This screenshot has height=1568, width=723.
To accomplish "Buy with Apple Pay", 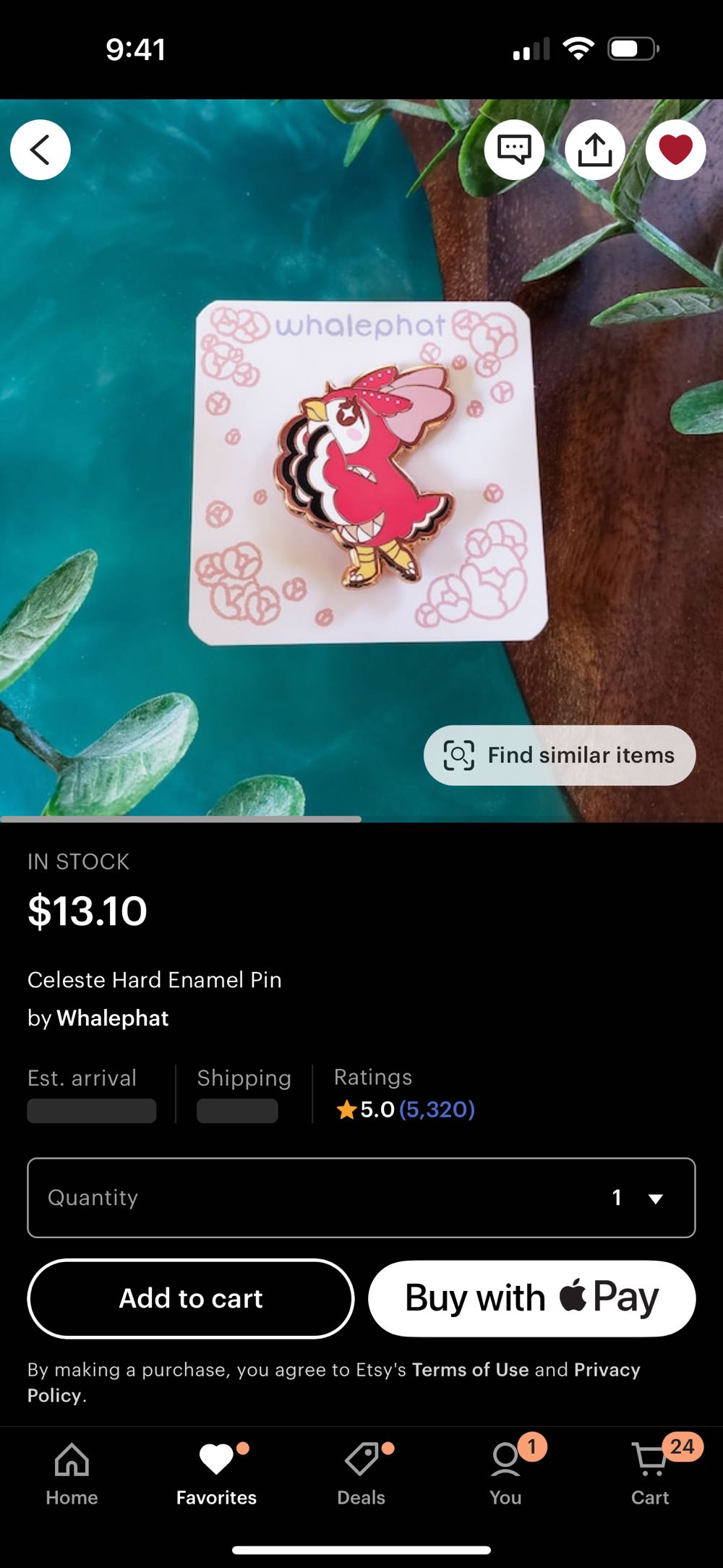I will tap(532, 1298).
